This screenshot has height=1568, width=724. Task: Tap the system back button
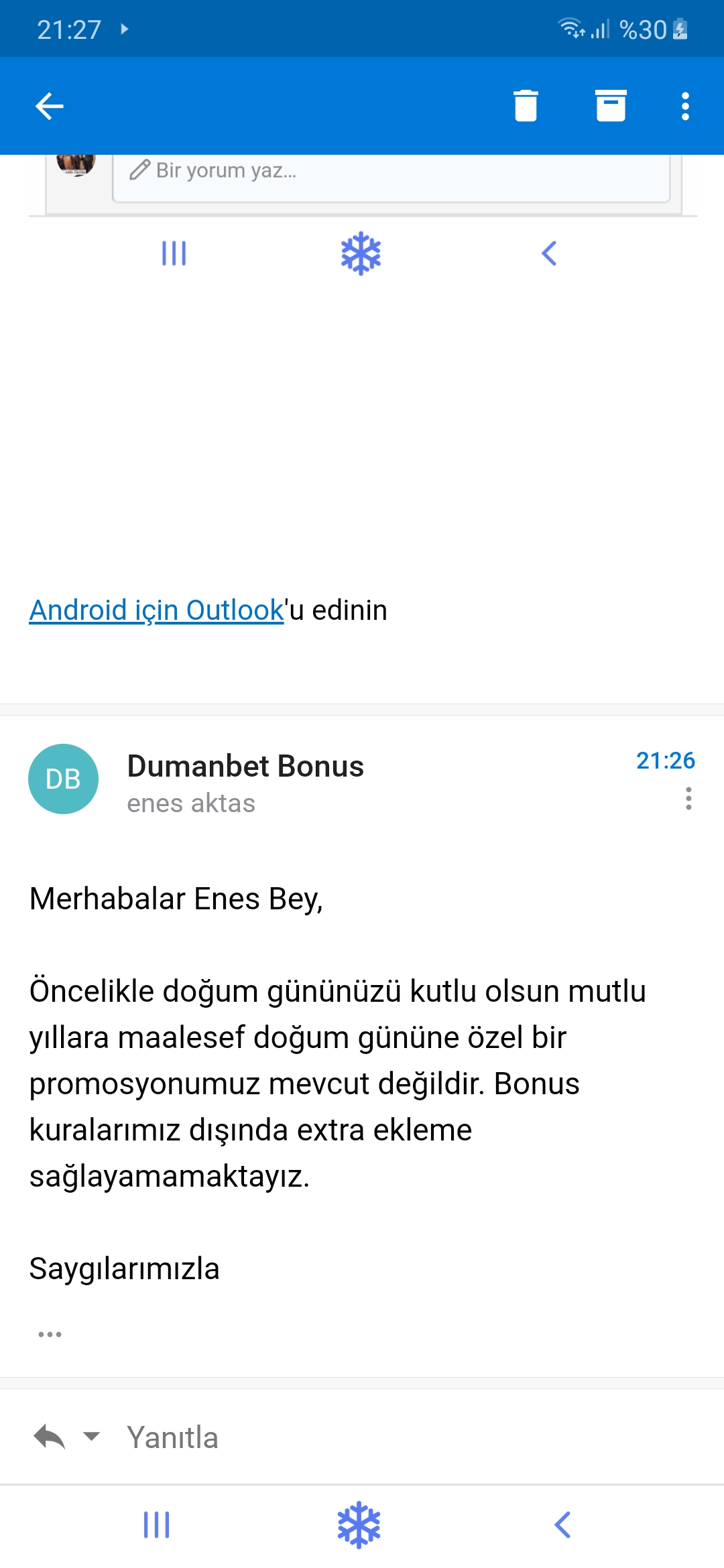click(562, 1525)
